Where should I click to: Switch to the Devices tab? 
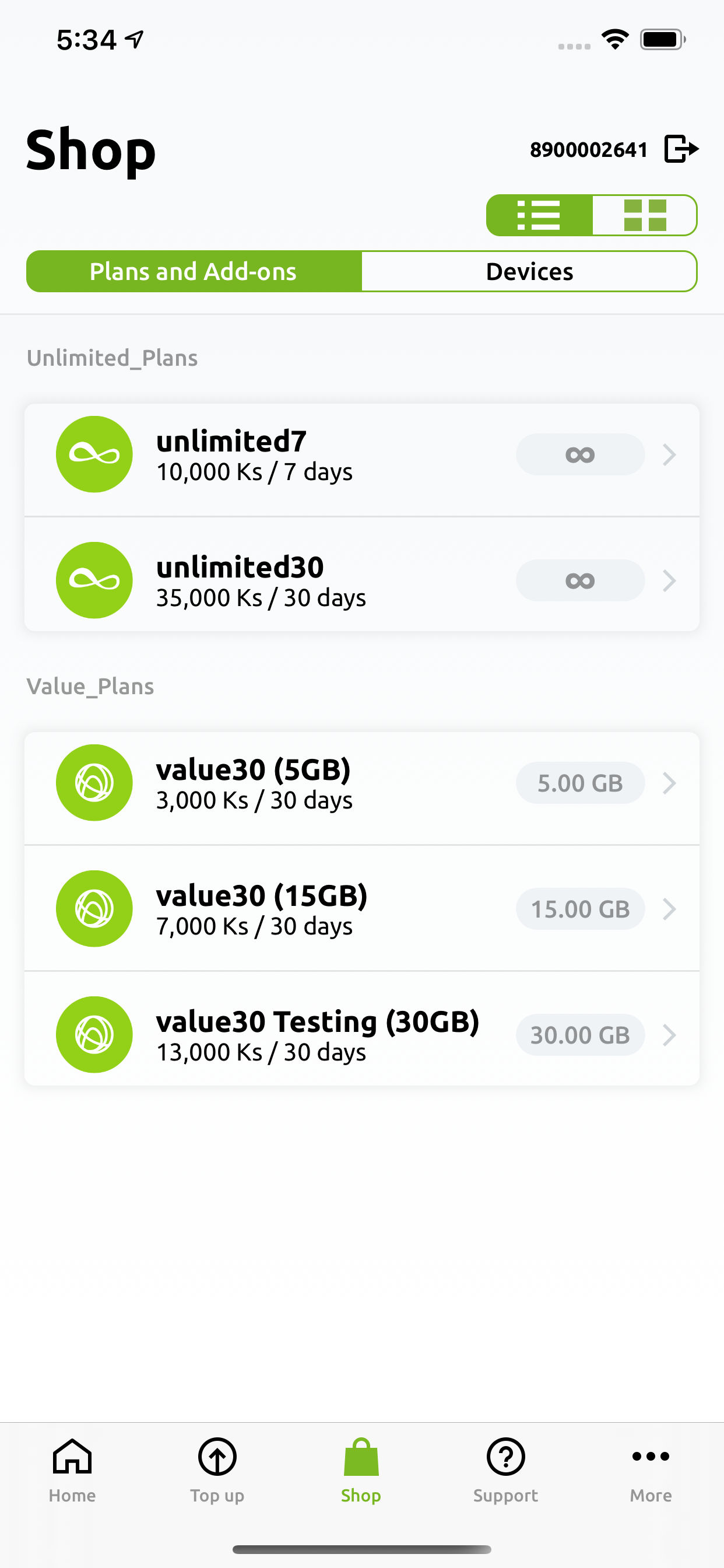[x=529, y=271]
